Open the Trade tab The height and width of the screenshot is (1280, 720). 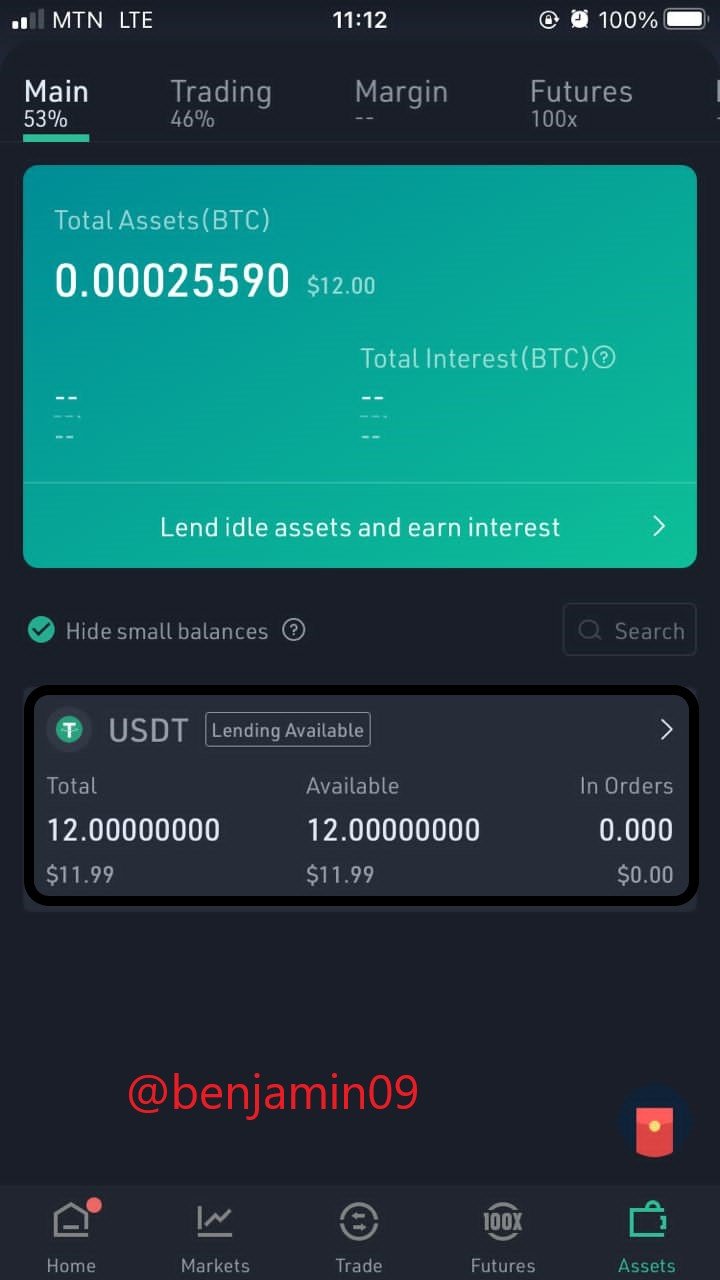(x=359, y=1235)
